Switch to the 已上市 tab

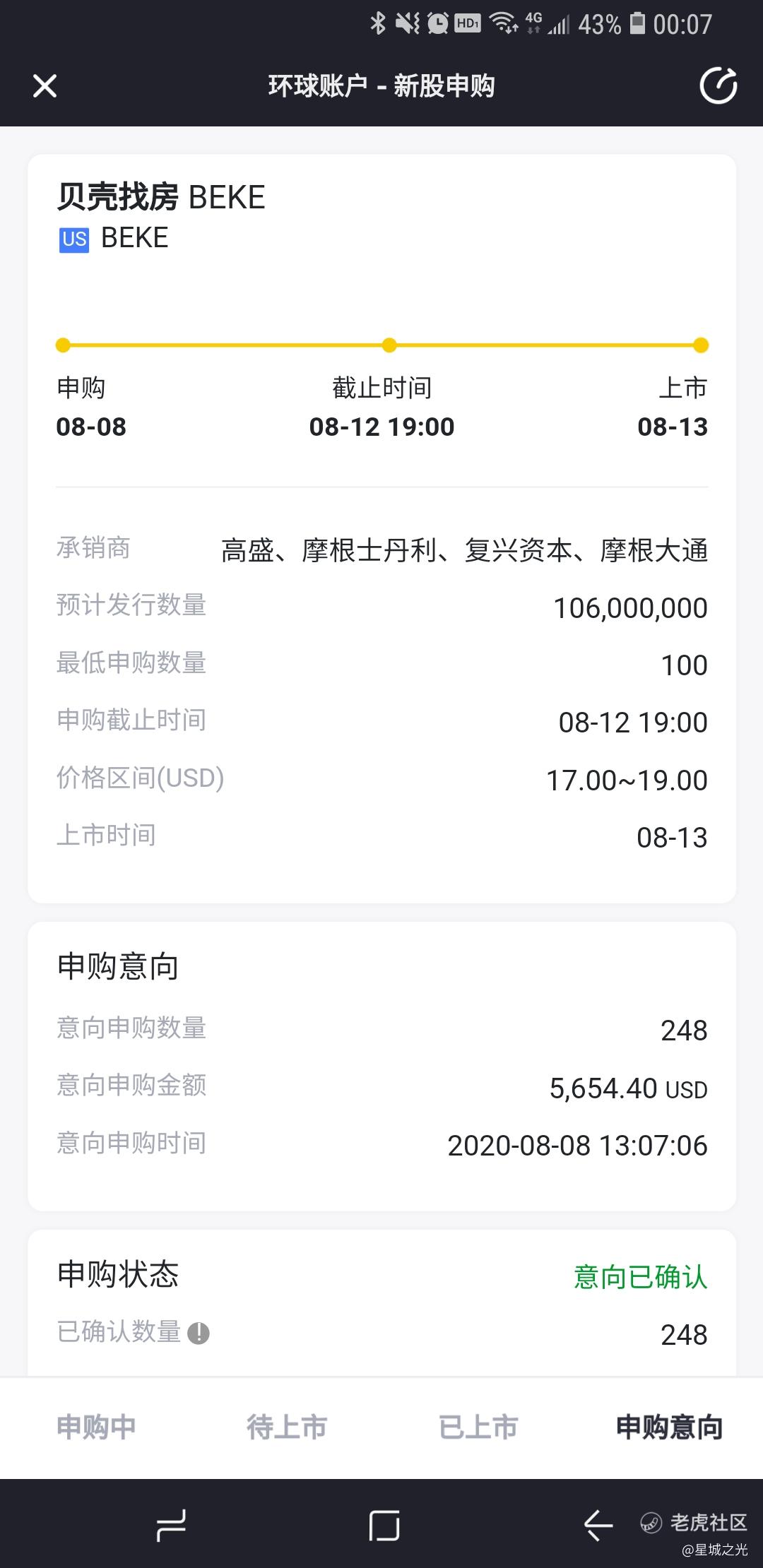pos(478,1427)
